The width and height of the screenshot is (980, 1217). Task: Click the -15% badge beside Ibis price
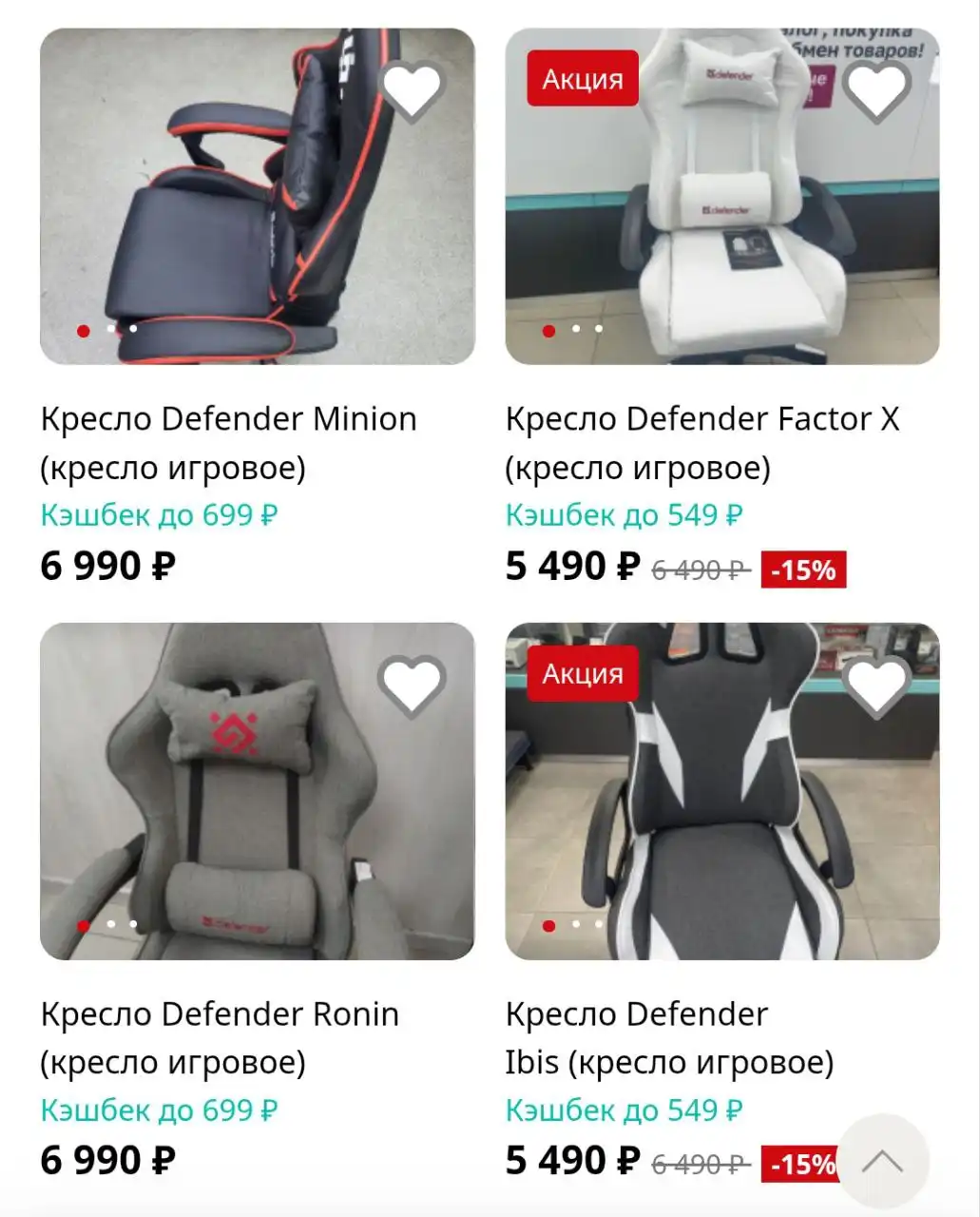803,1162
